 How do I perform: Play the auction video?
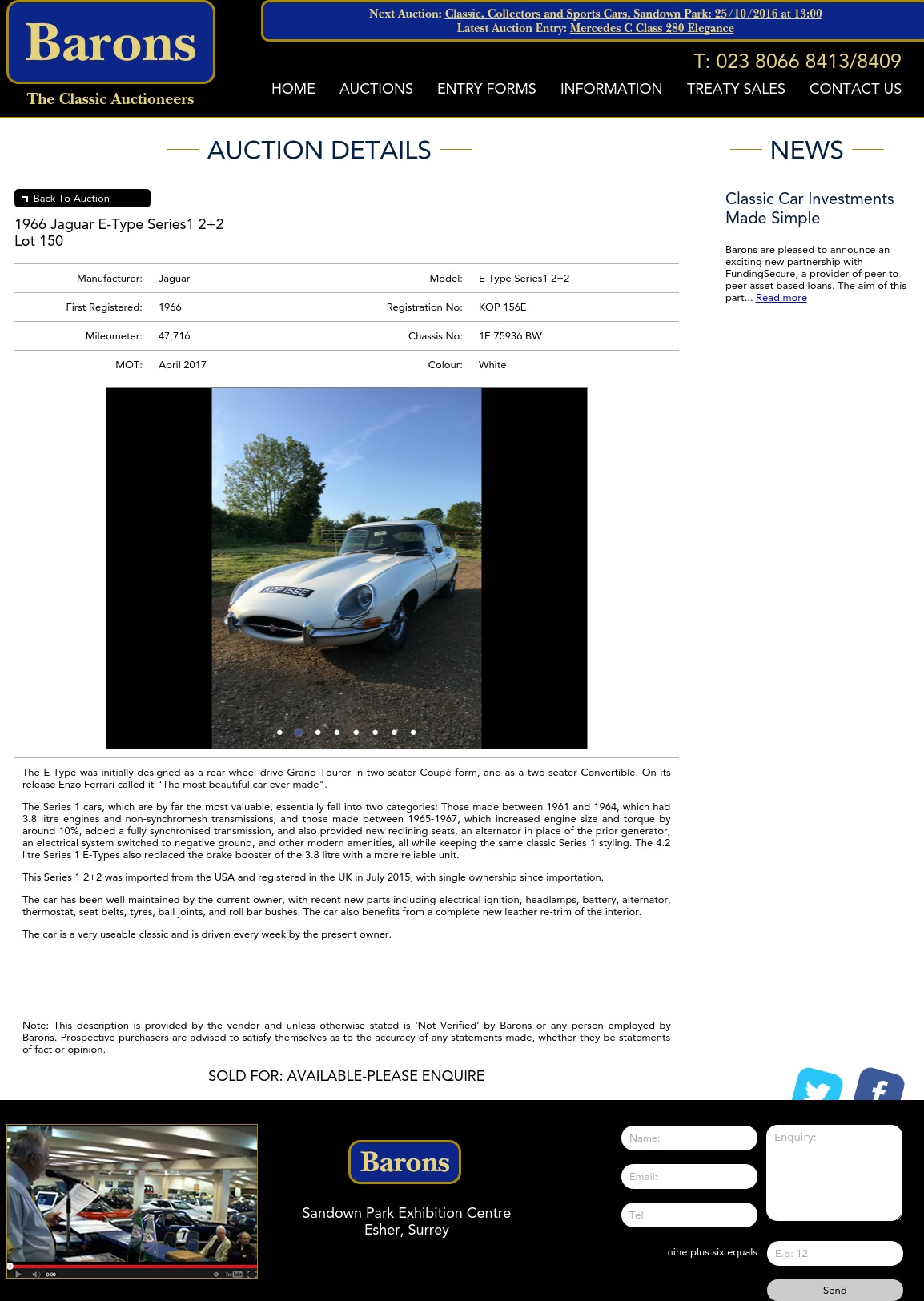tap(18, 1274)
